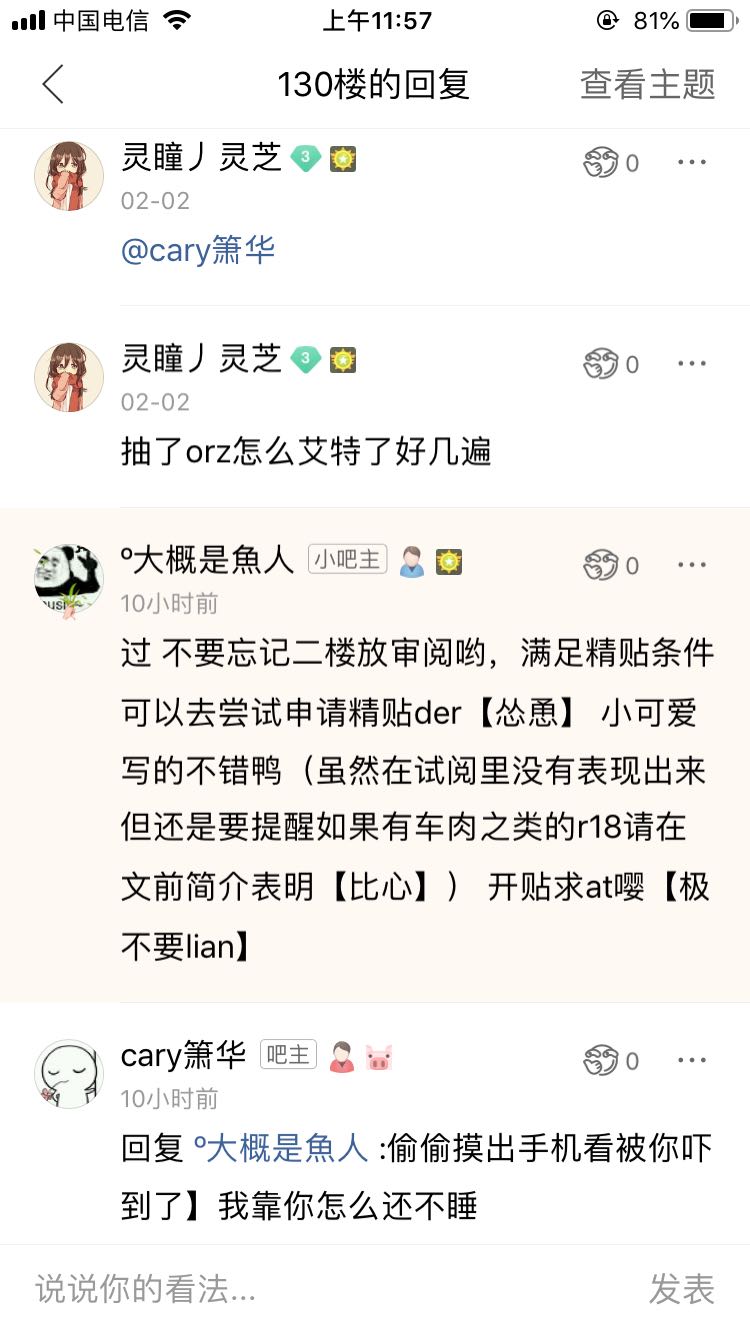Like the reply containing @cary箫华

[611, 163]
